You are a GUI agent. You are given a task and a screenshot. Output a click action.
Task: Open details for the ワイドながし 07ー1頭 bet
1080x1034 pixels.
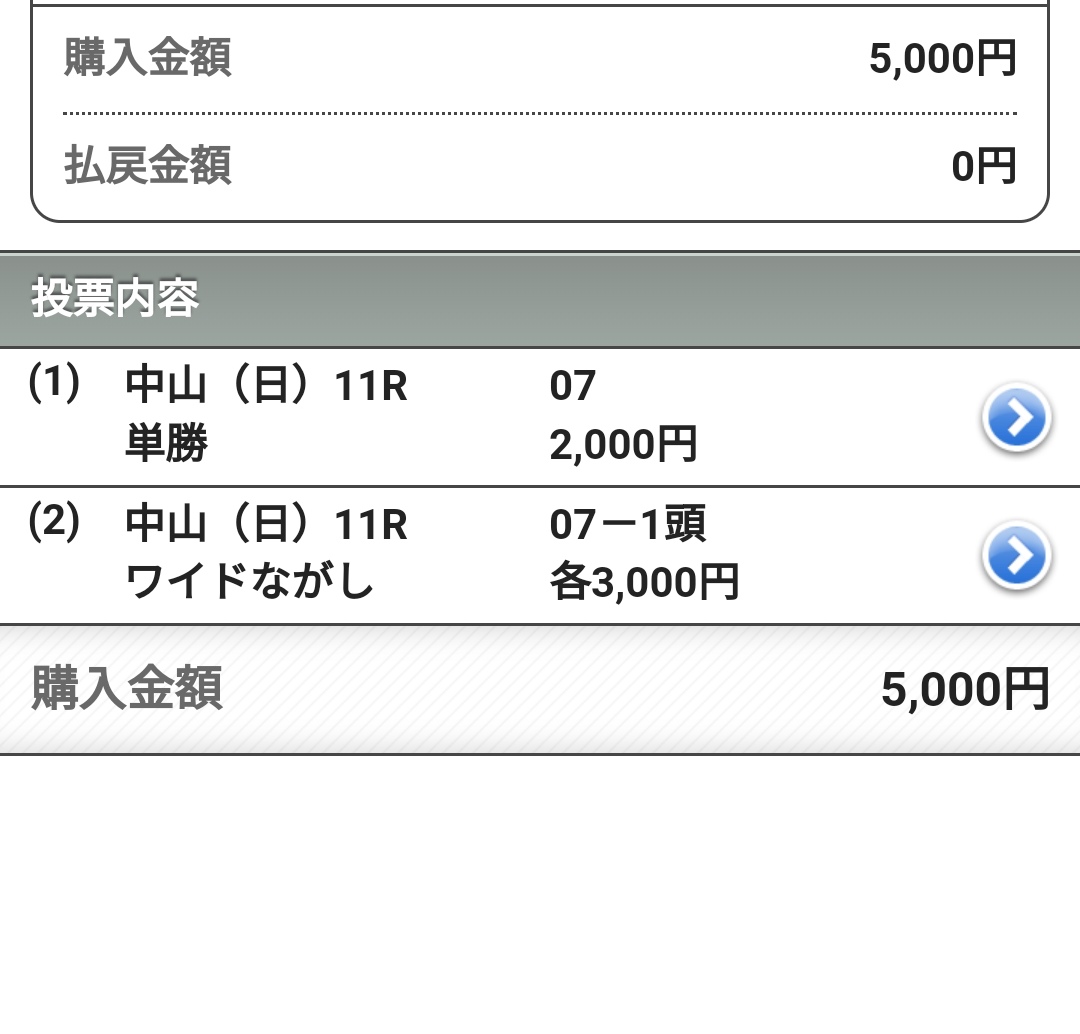tap(1015, 555)
